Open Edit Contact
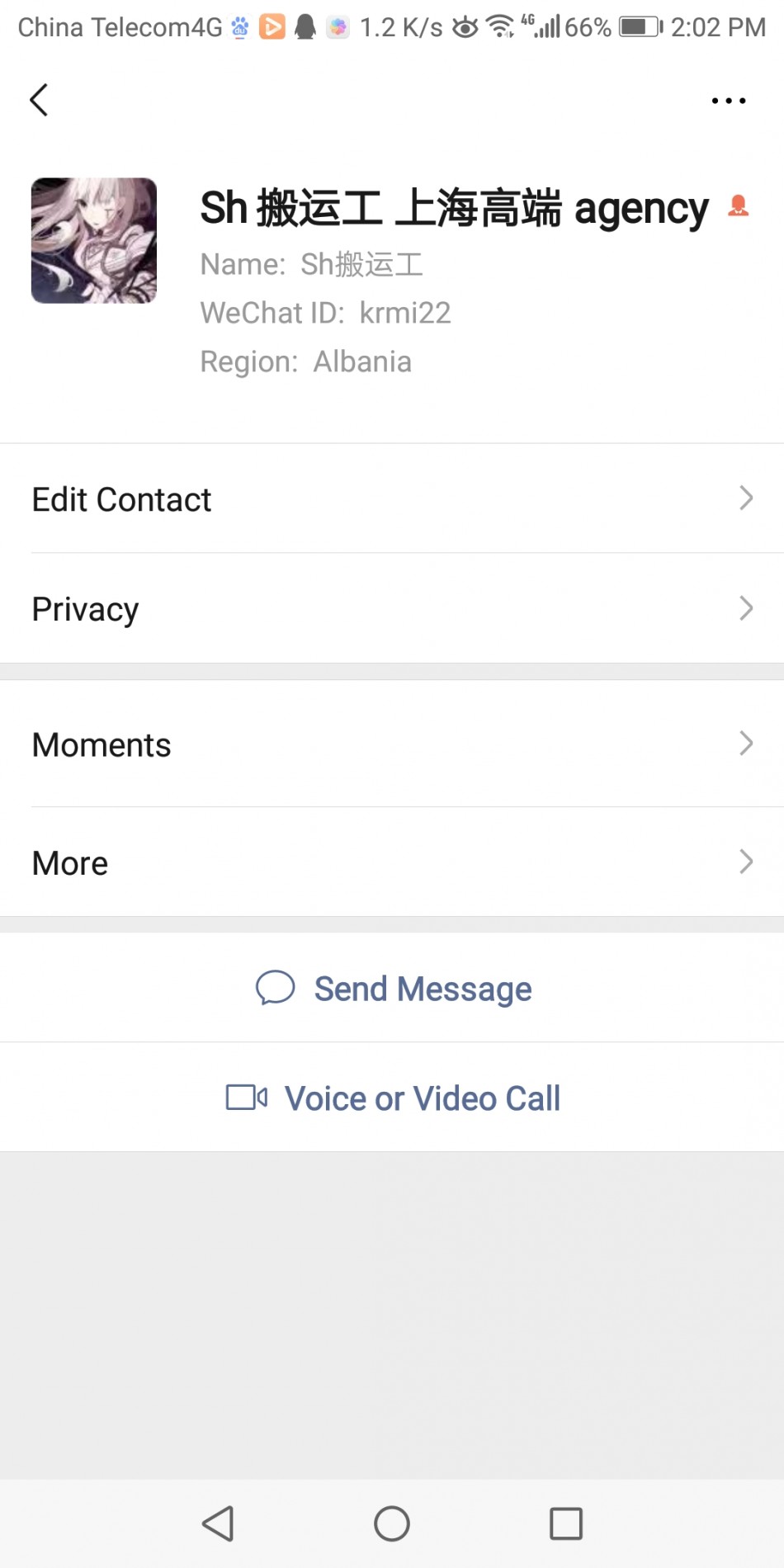 coord(392,498)
